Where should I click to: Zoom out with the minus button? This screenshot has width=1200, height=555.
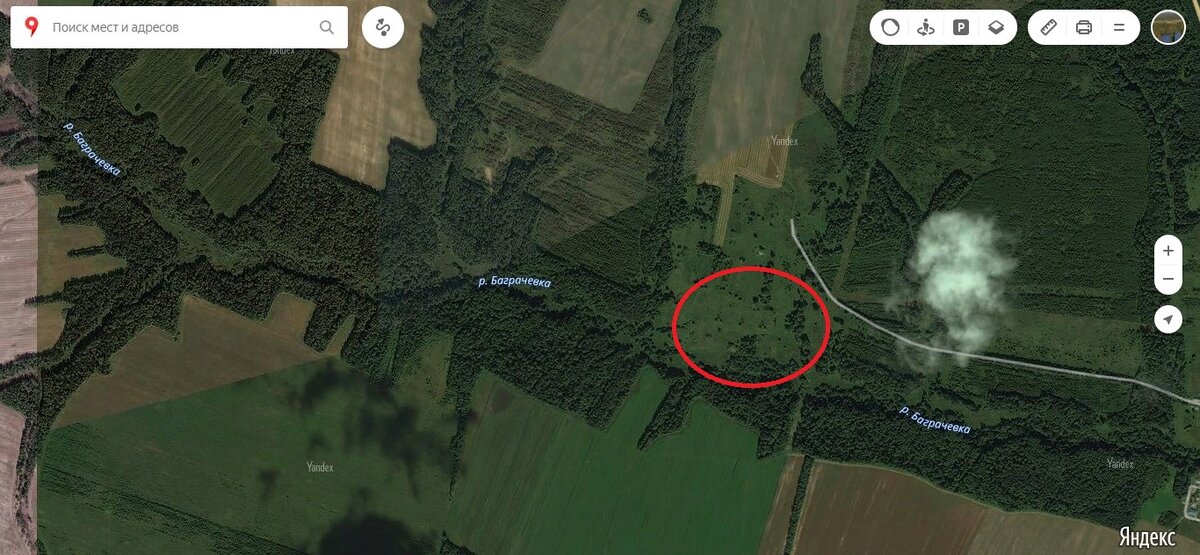(x=1167, y=279)
